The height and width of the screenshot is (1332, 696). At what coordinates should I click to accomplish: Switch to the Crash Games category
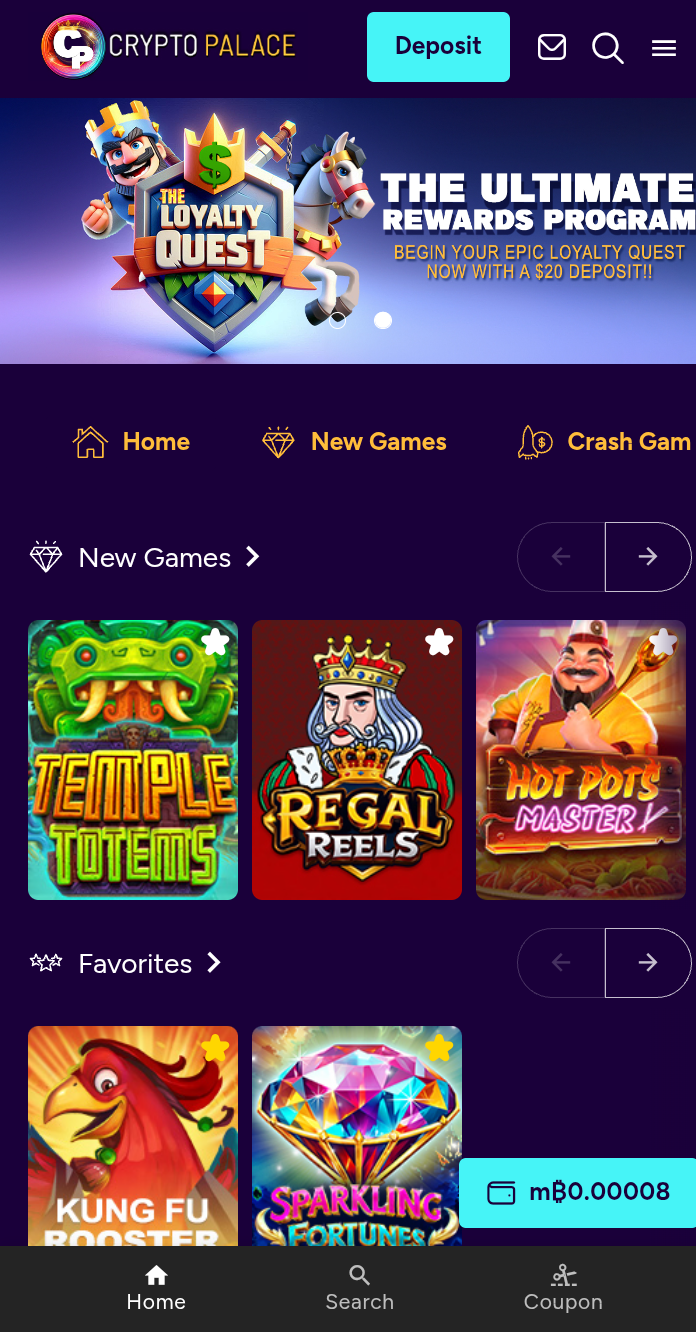605,442
